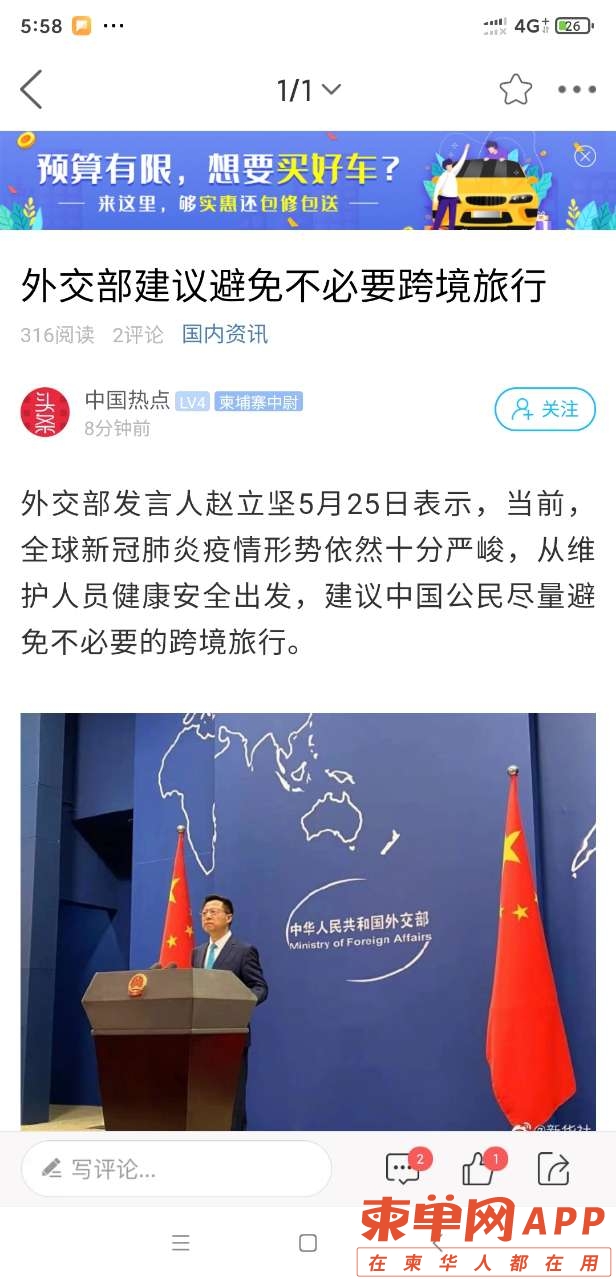
Task: Close the car ad banner
Action: tap(585, 156)
